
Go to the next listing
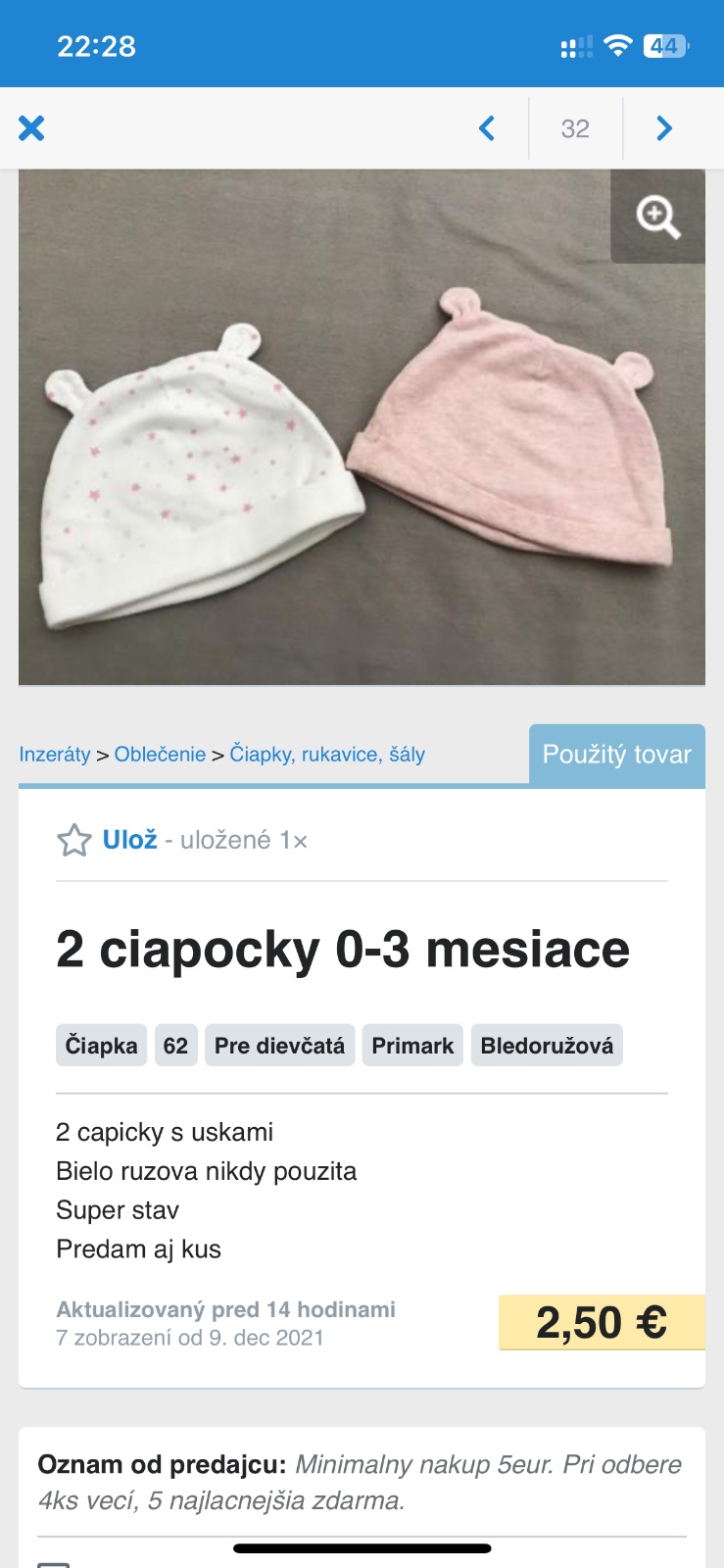(664, 128)
